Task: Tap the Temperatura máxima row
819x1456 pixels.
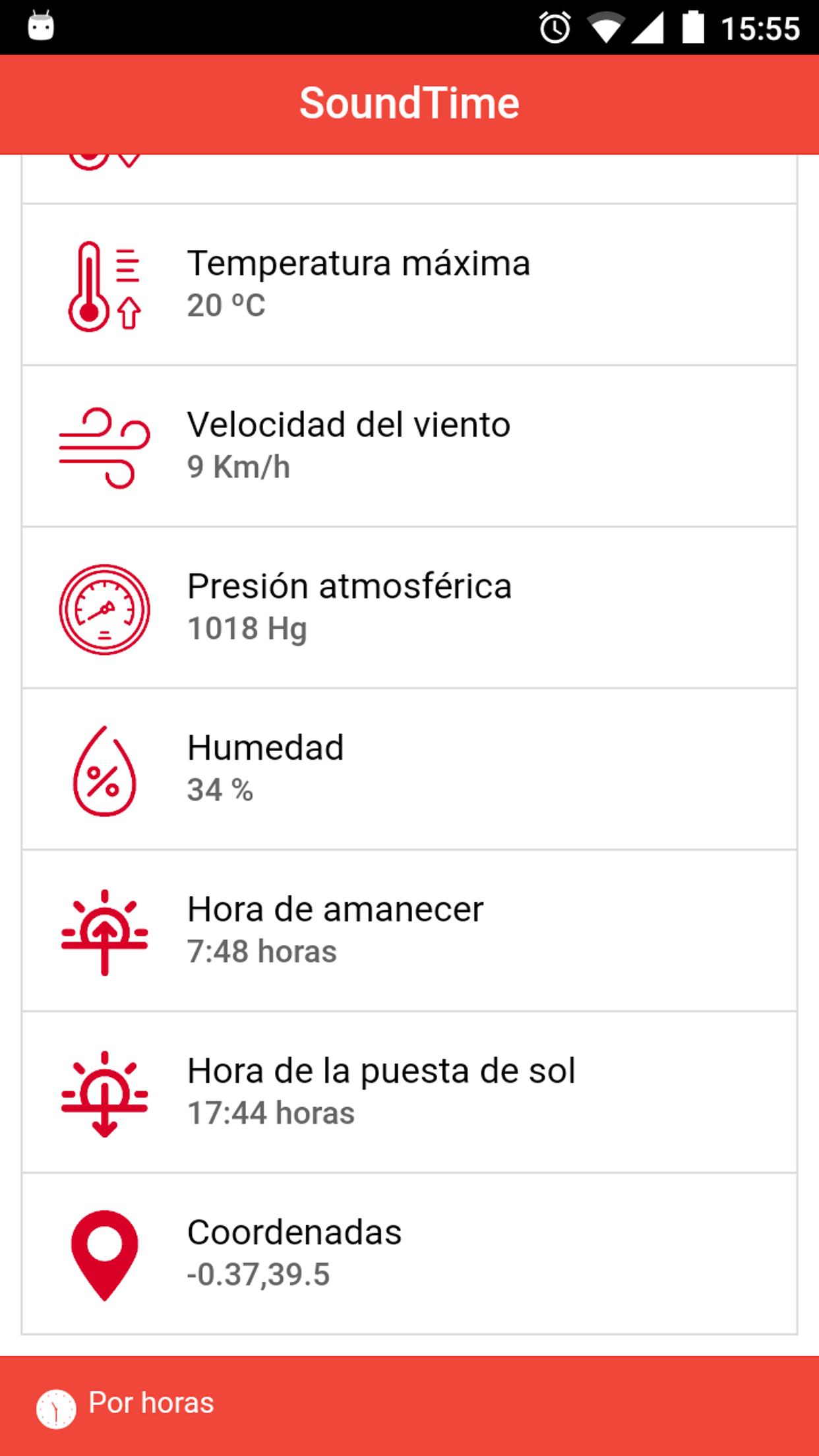Action: point(409,285)
